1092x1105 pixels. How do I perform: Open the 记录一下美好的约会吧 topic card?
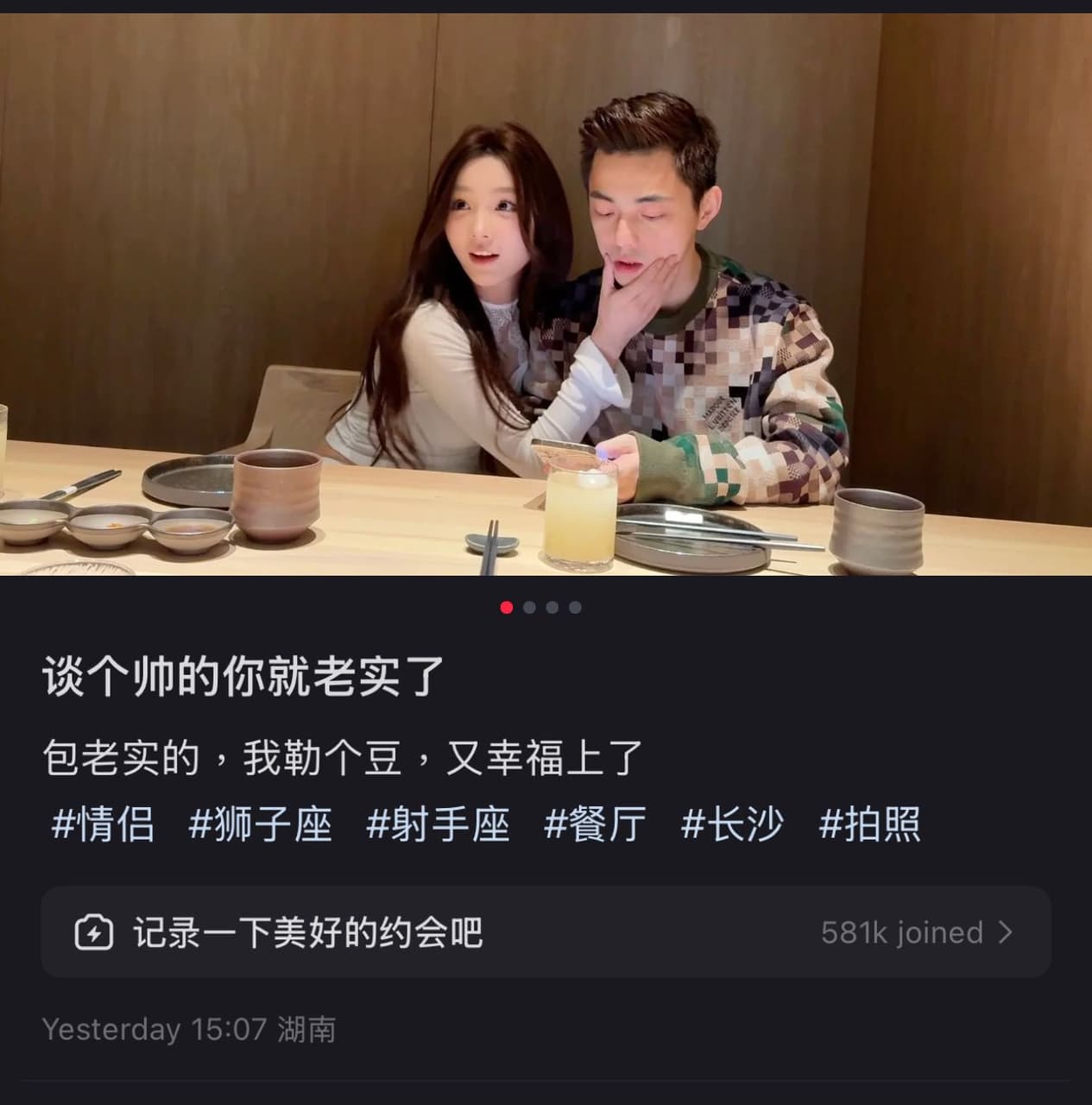546,932
